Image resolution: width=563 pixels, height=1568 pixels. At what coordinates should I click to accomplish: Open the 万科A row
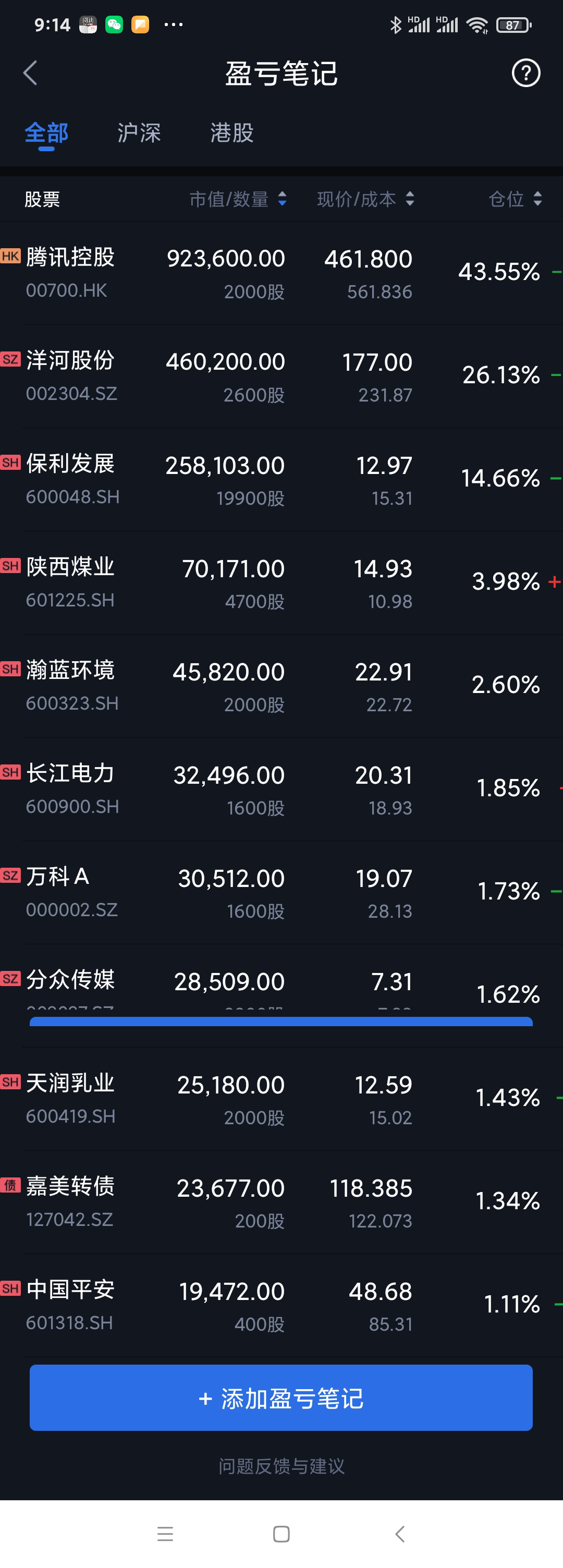coord(281,892)
